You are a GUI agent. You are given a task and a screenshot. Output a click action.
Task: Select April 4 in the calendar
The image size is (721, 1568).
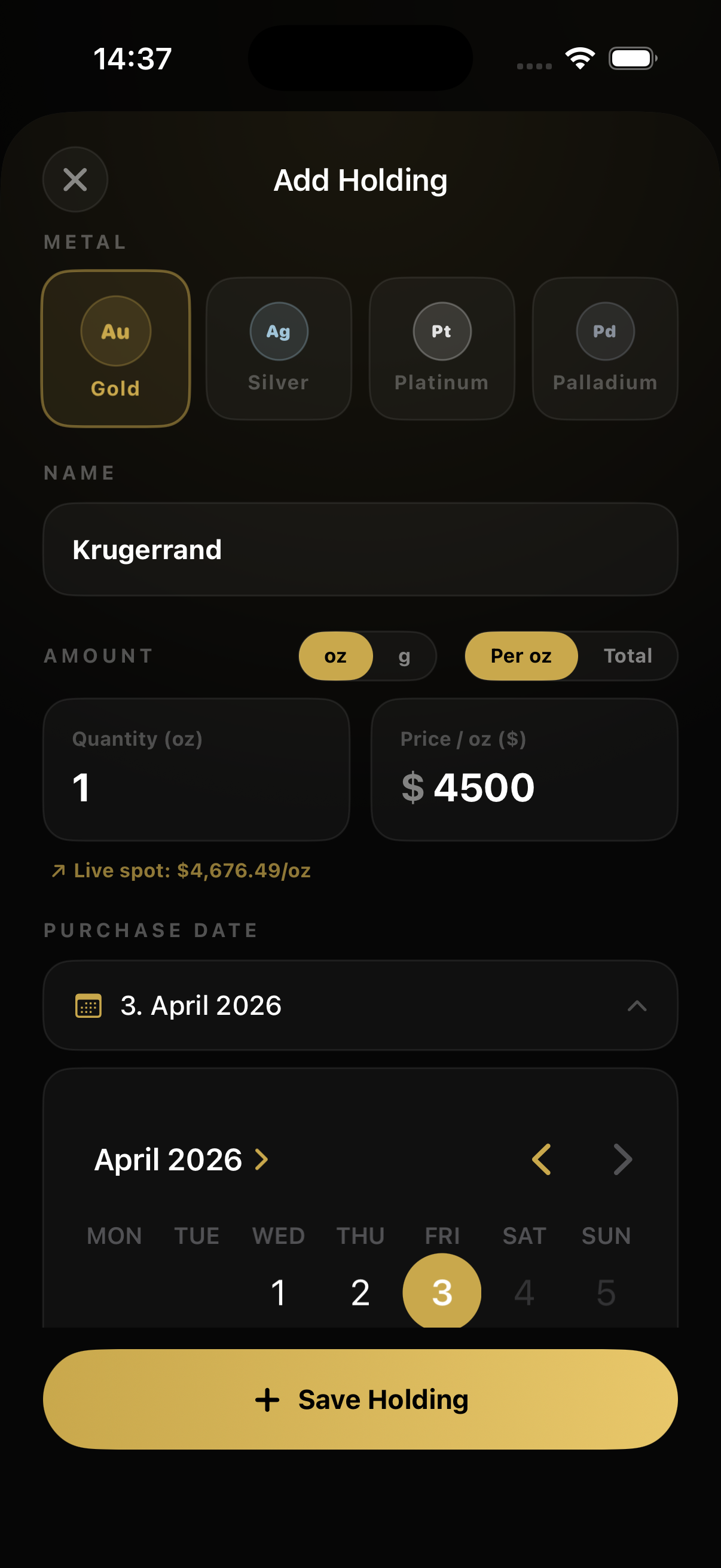[524, 1292]
